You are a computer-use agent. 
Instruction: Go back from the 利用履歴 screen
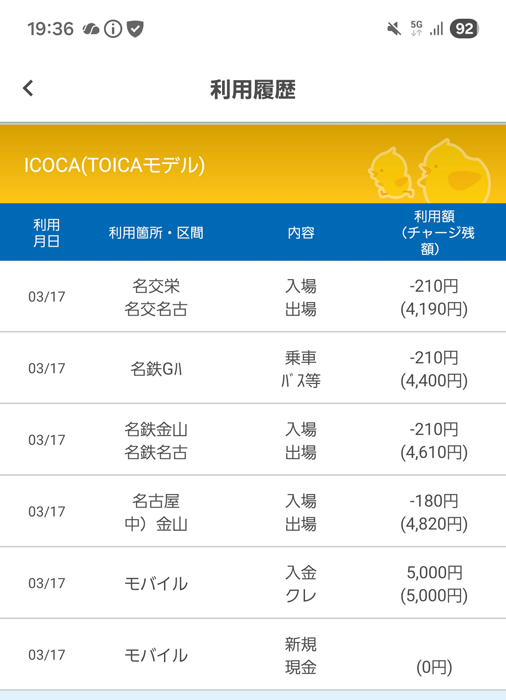28,88
